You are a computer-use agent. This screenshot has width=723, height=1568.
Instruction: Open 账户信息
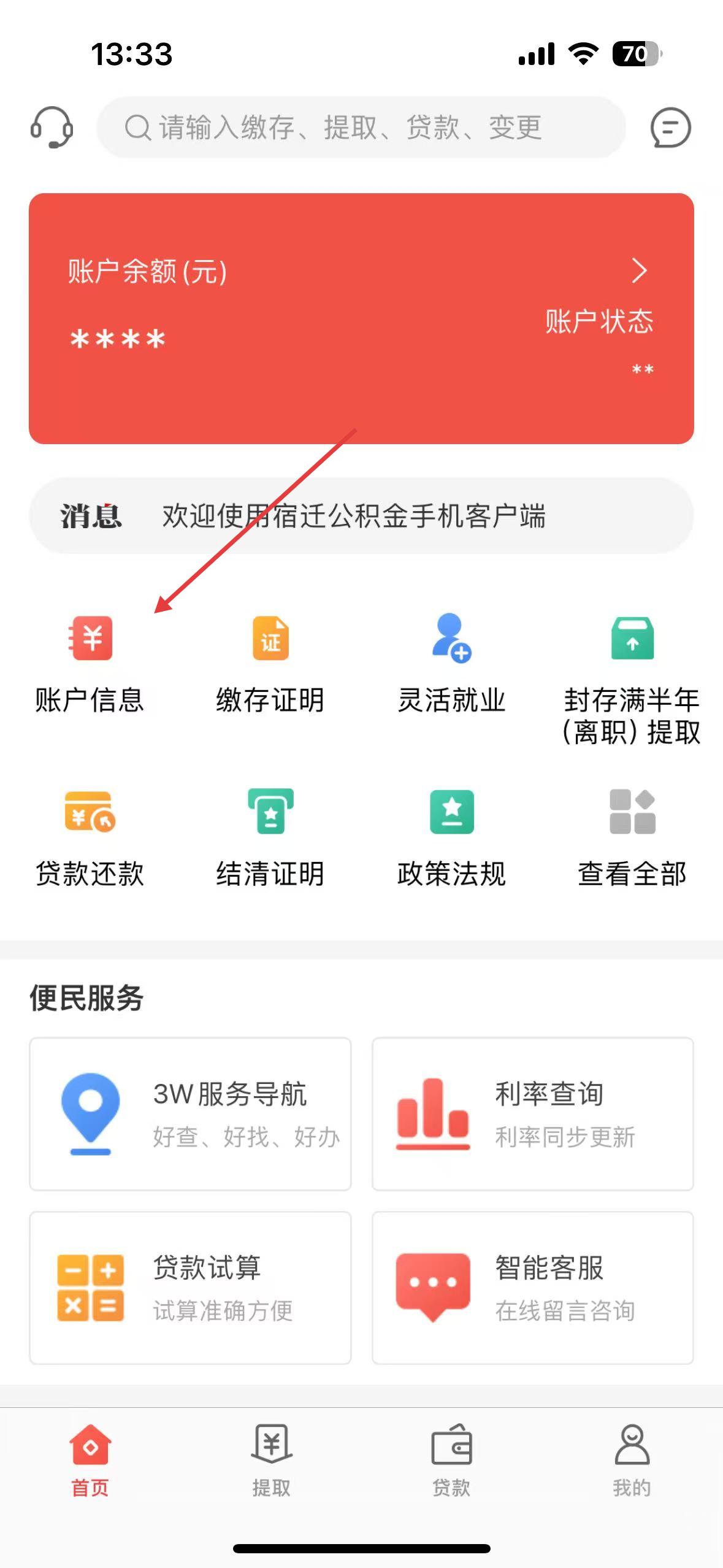[x=90, y=664]
